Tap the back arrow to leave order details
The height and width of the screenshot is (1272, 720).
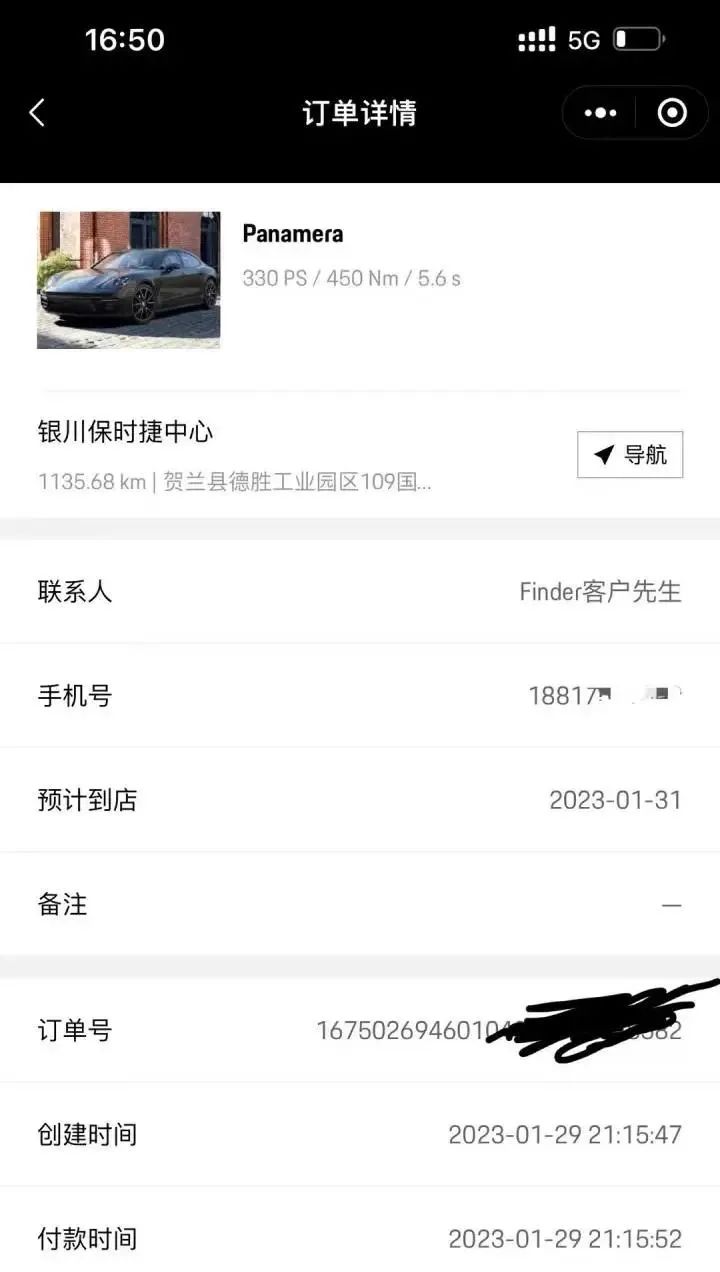[37, 113]
